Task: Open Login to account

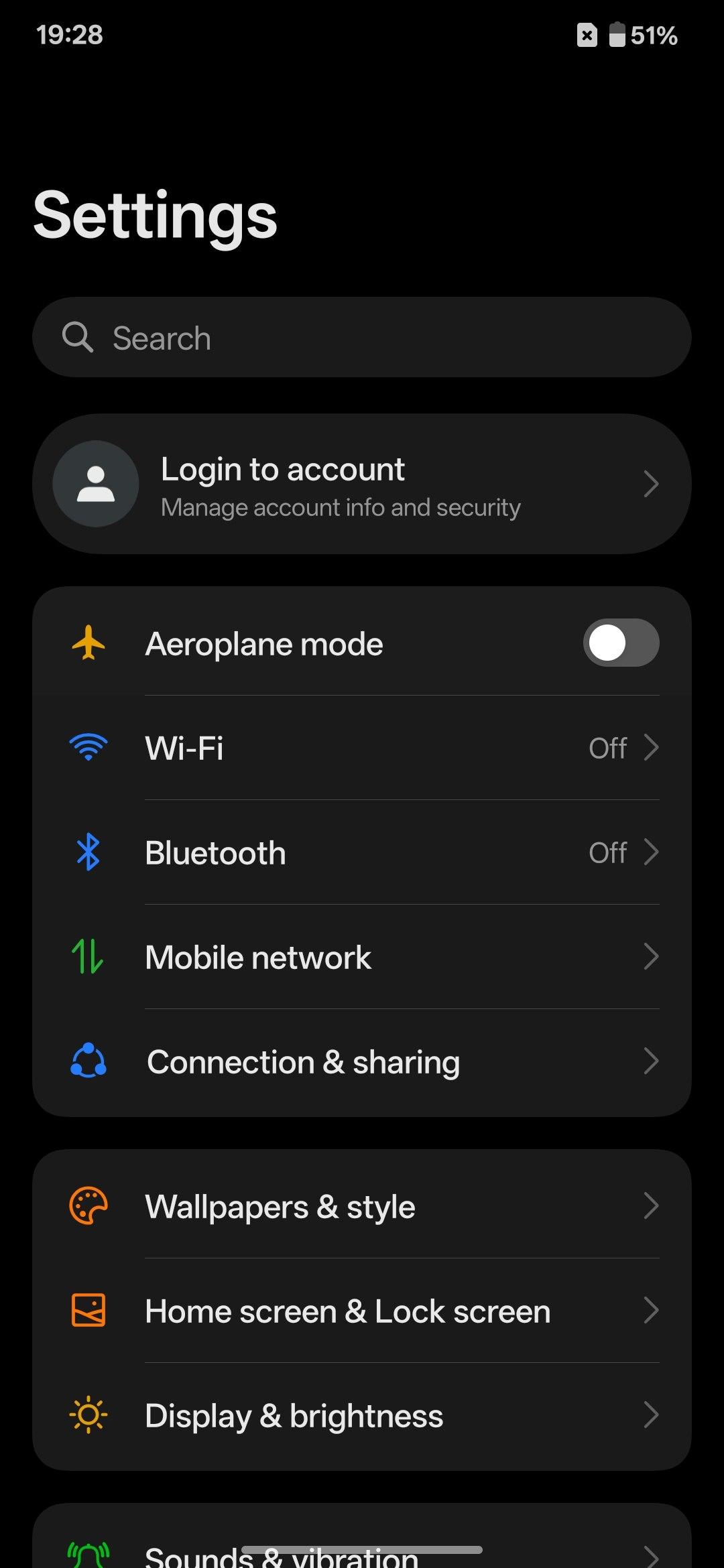Action: pyautogui.click(x=362, y=484)
